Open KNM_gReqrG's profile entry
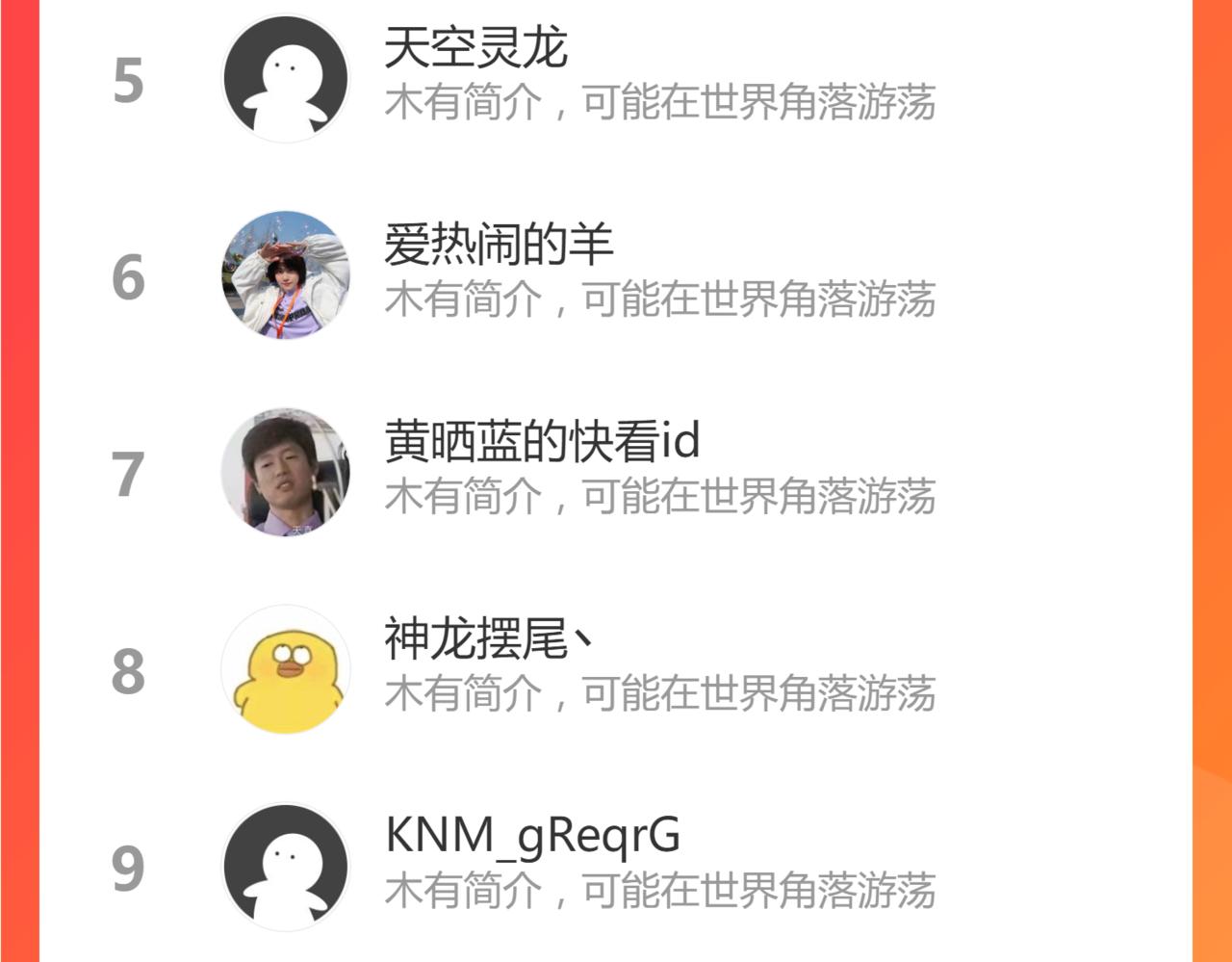The image size is (1232, 962). tap(616, 866)
